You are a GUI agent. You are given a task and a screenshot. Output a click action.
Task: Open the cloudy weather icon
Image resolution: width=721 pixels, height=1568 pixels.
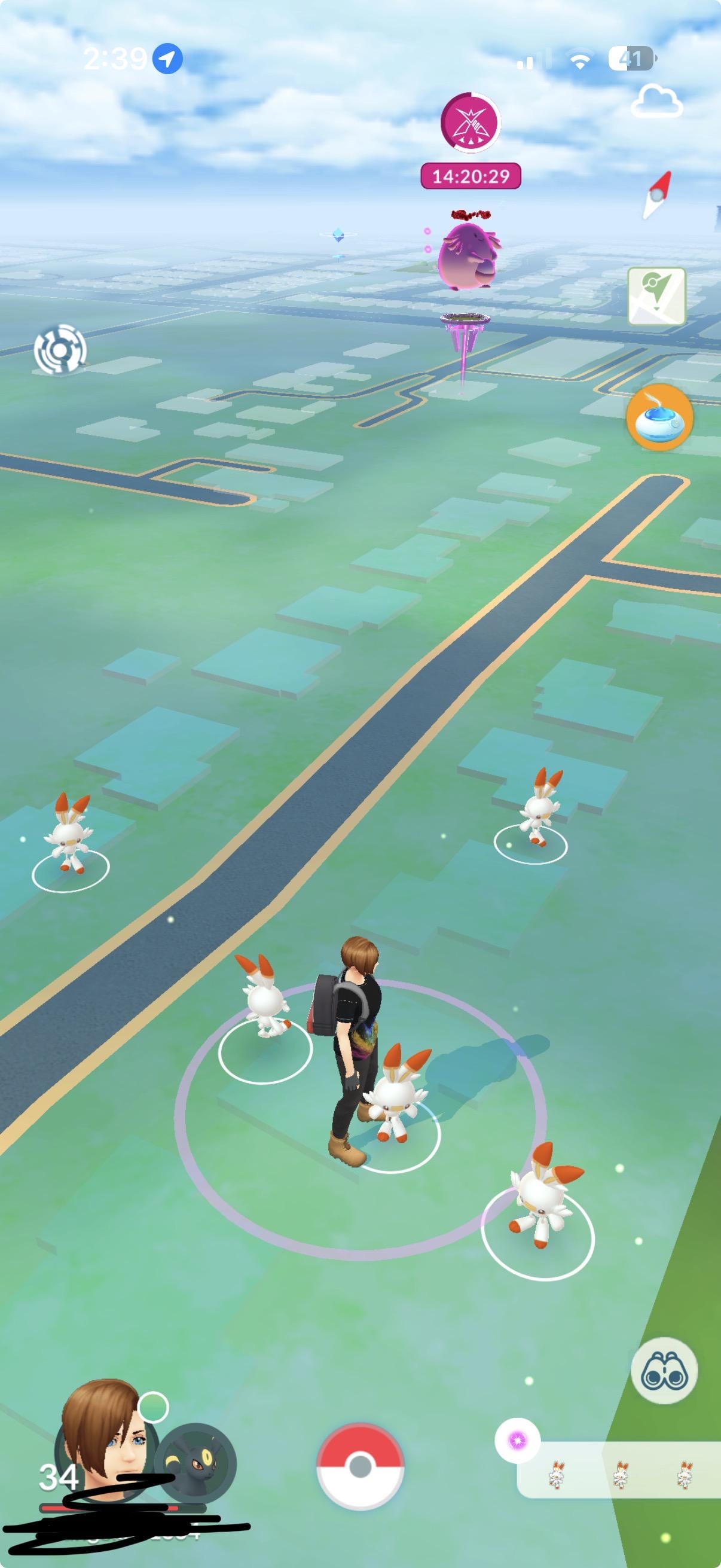tap(657, 102)
